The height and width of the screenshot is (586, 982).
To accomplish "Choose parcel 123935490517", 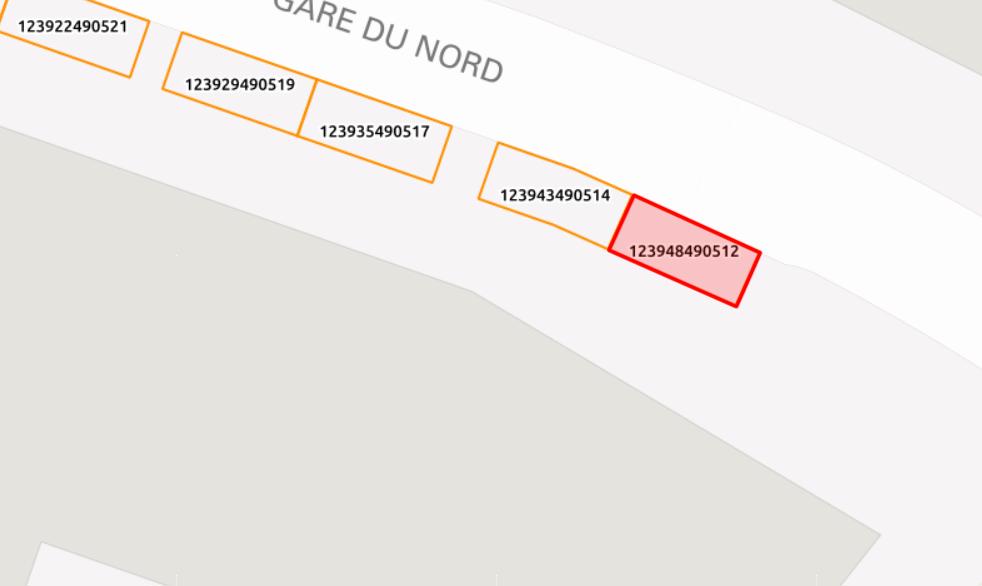I will pos(375,132).
